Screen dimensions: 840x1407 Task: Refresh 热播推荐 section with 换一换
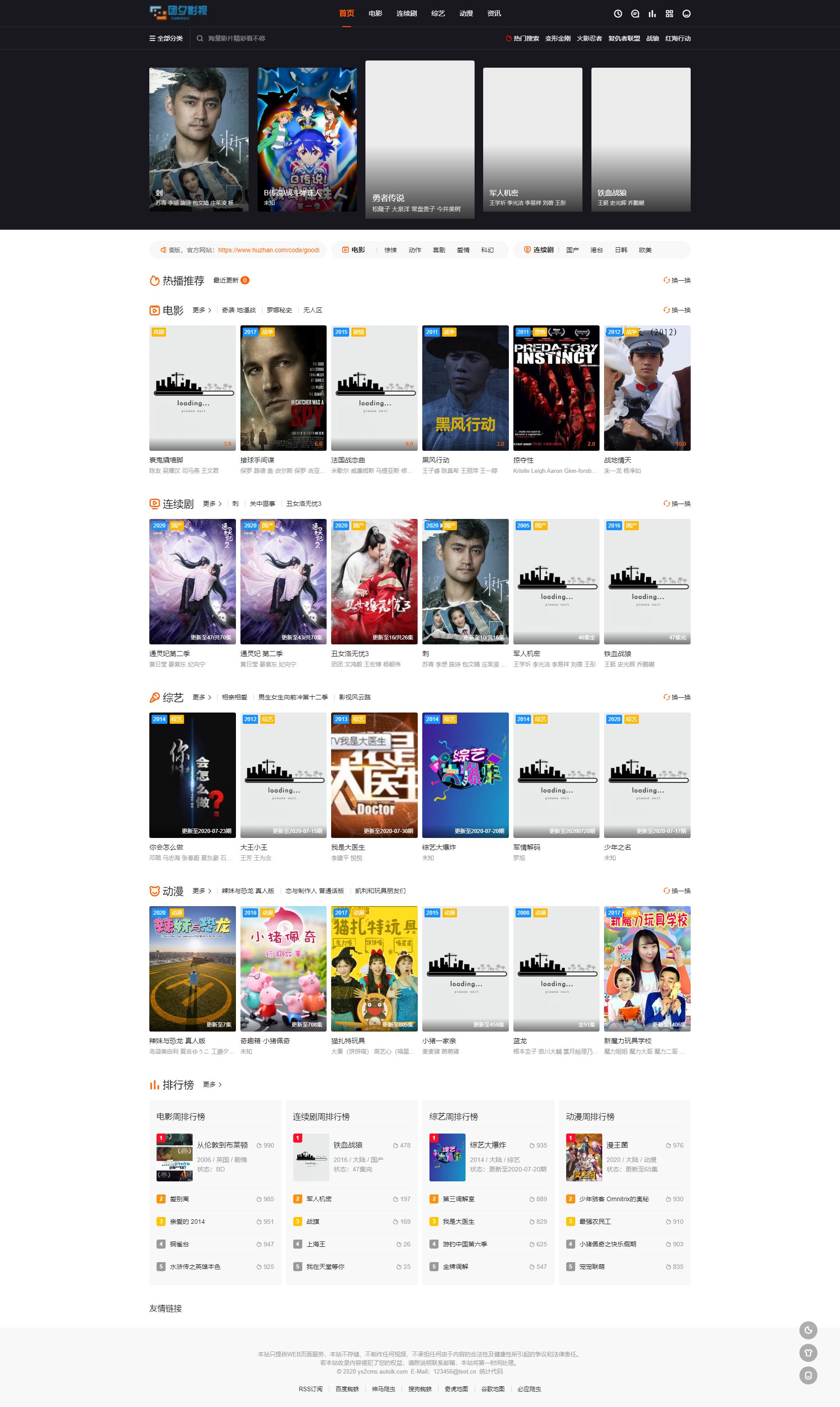(x=677, y=280)
